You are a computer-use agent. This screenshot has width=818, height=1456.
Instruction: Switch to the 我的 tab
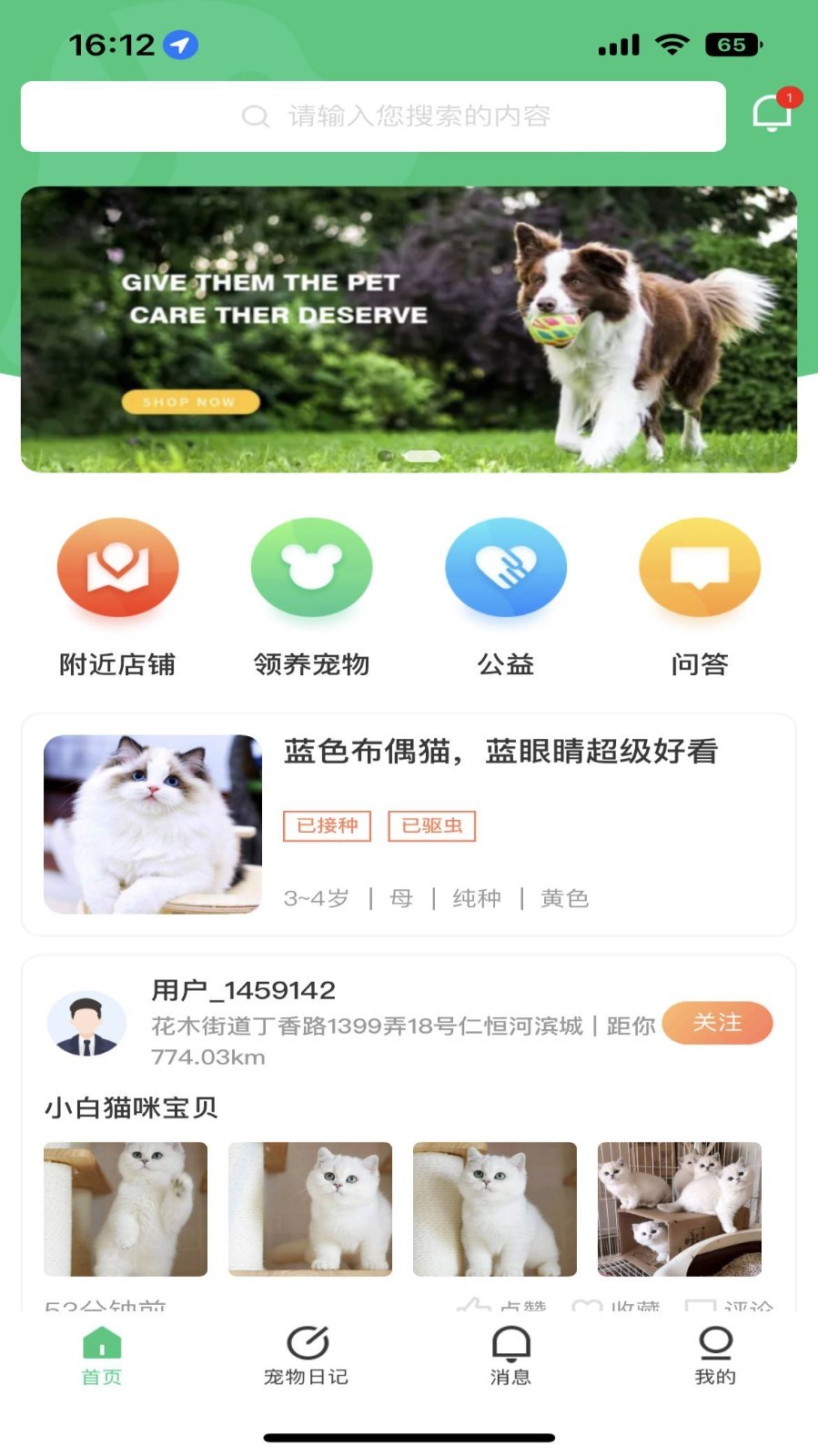pos(715,1354)
